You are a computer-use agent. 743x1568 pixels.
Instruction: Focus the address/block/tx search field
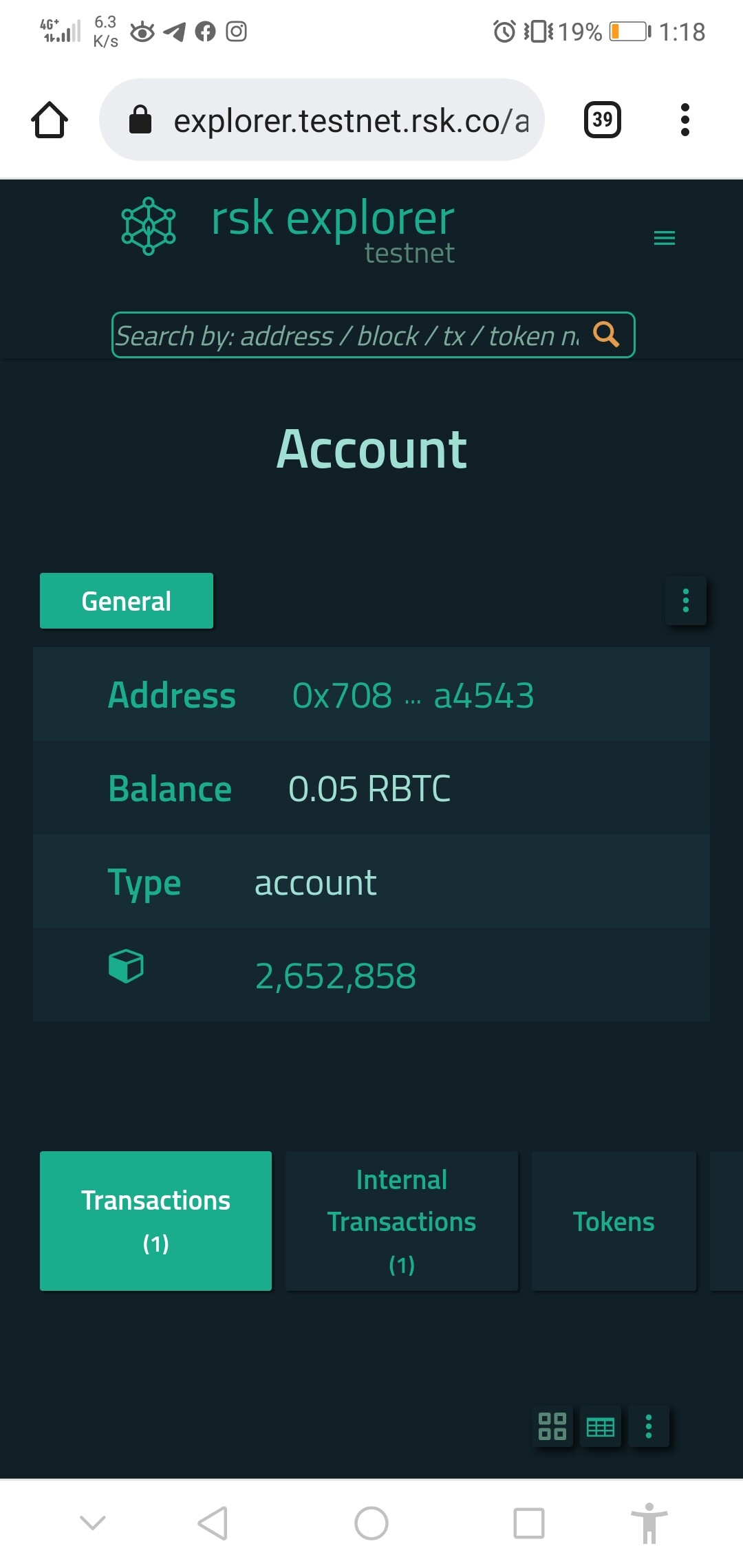point(347,336)
